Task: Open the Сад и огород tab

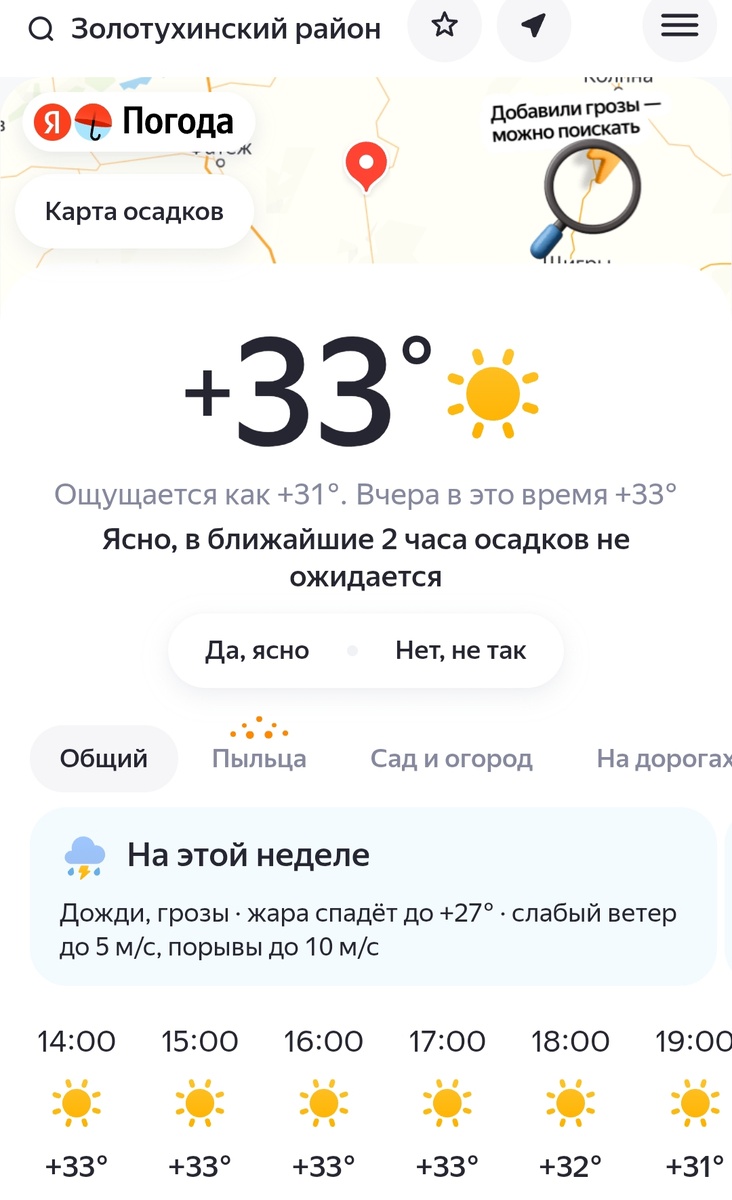Action: [449, 758]
